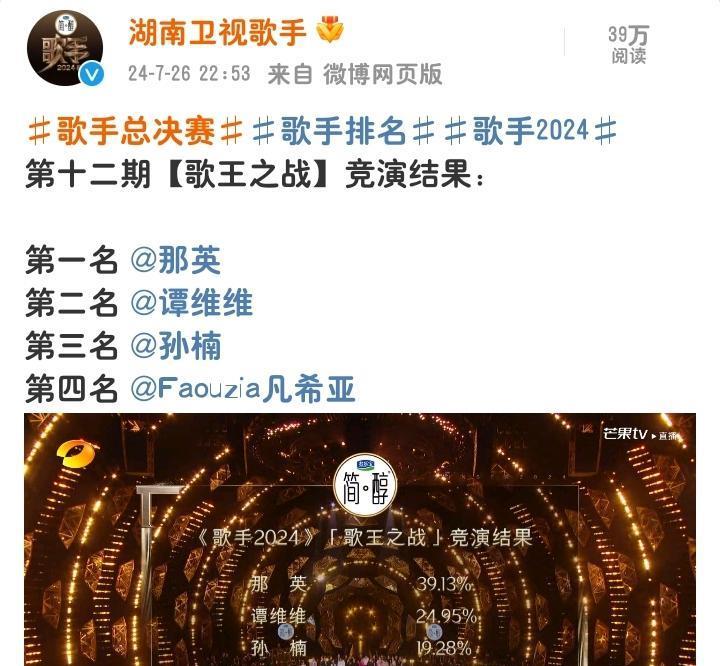
Task: Open the @谭维维 mention
Action: [192, 303]
